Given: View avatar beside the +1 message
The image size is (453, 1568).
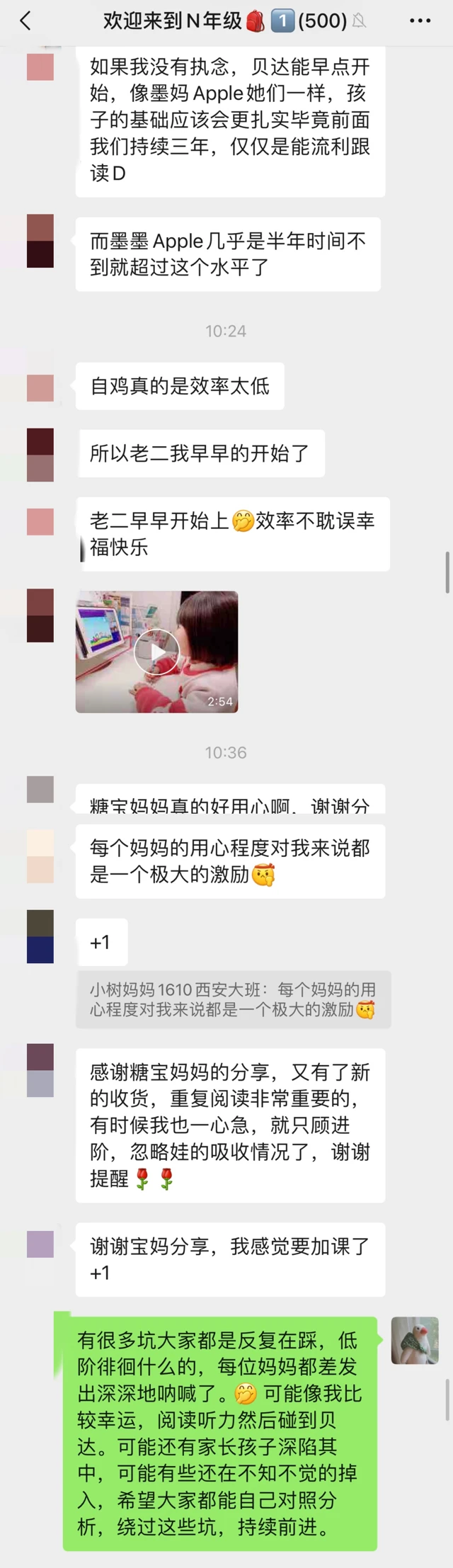Looking at the screenshot, I should [40, 936].
